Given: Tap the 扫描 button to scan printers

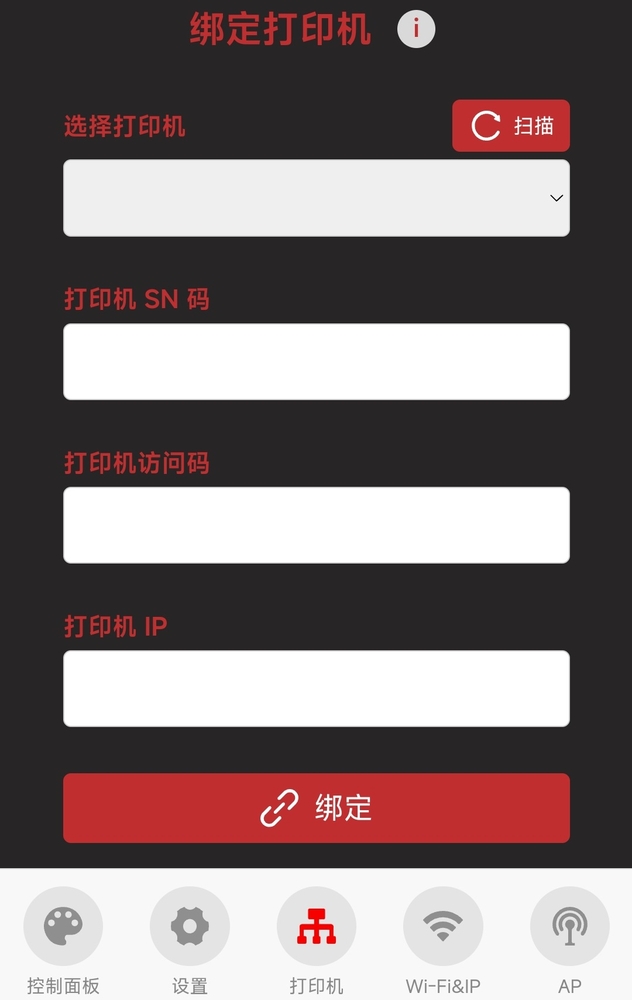Looking at the screenshot, I should coord(511,126).
